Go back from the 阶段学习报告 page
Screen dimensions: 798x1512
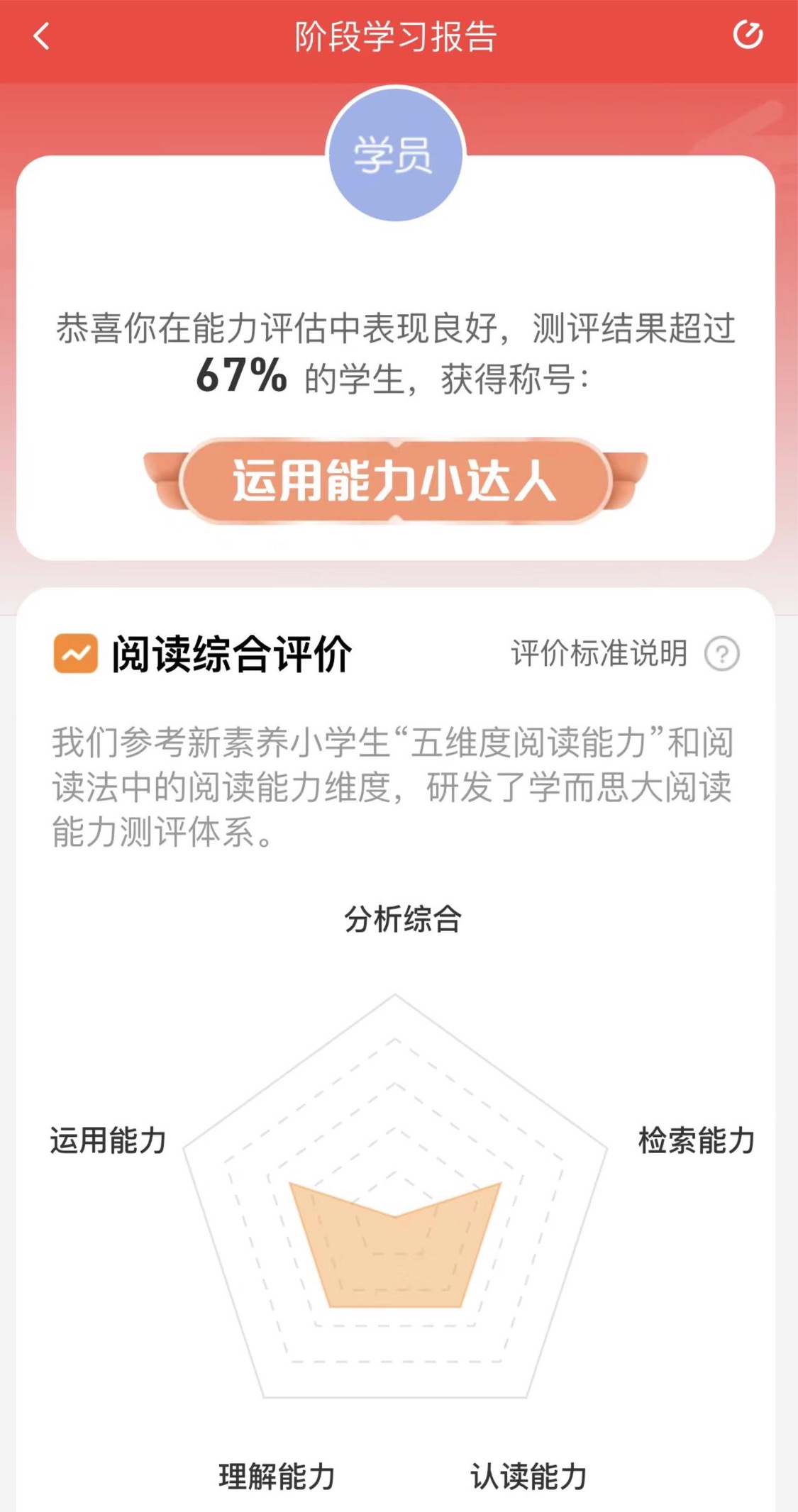[42, 36]
